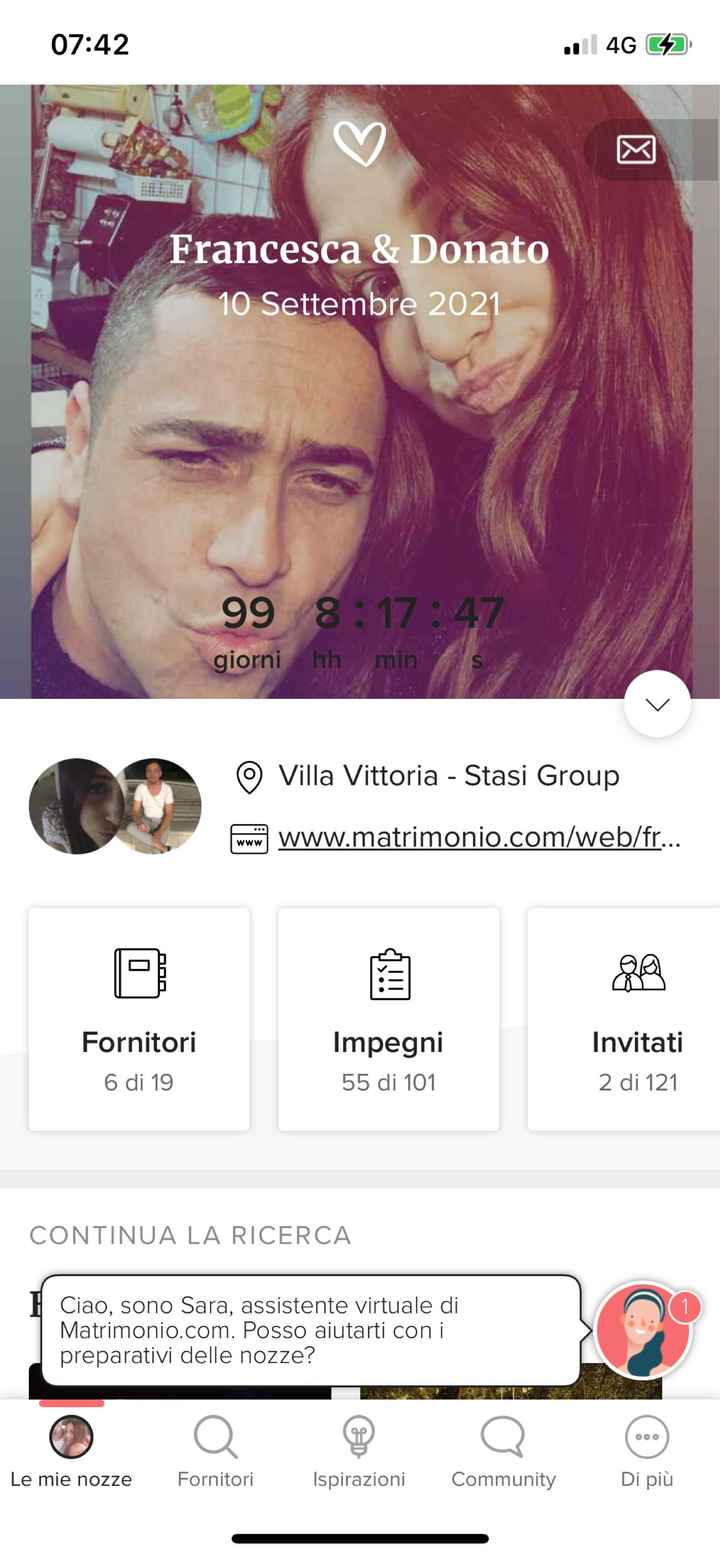Image resolution: width=720 pixels, height=1558 pixels.
Task: Tap the Di più three-dots icon
Action: click(x=646, y=1437)
